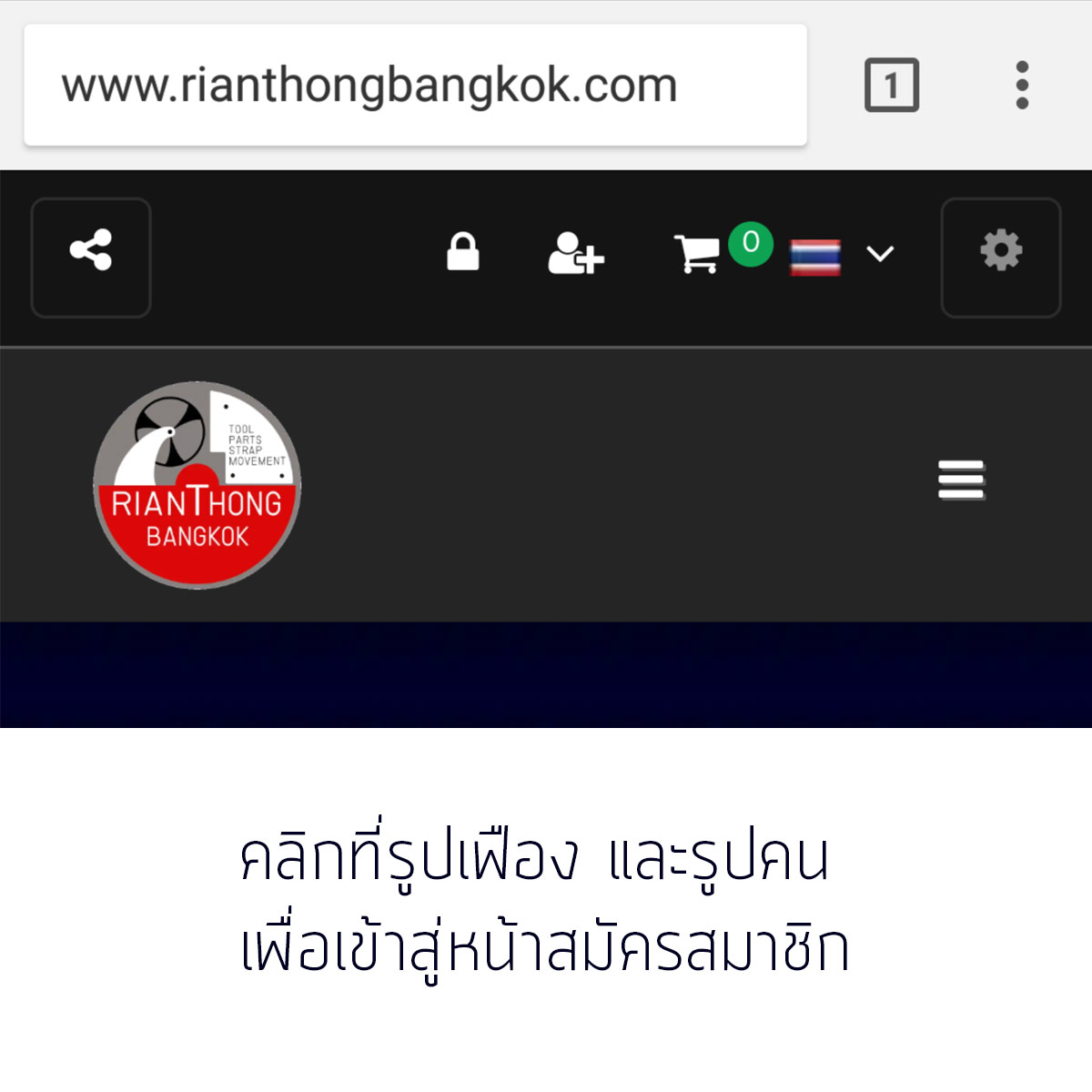Open the hamburger navigation menu
Image resolution: width=1092 pixels, height=1092 pixels.
point(961,480)
